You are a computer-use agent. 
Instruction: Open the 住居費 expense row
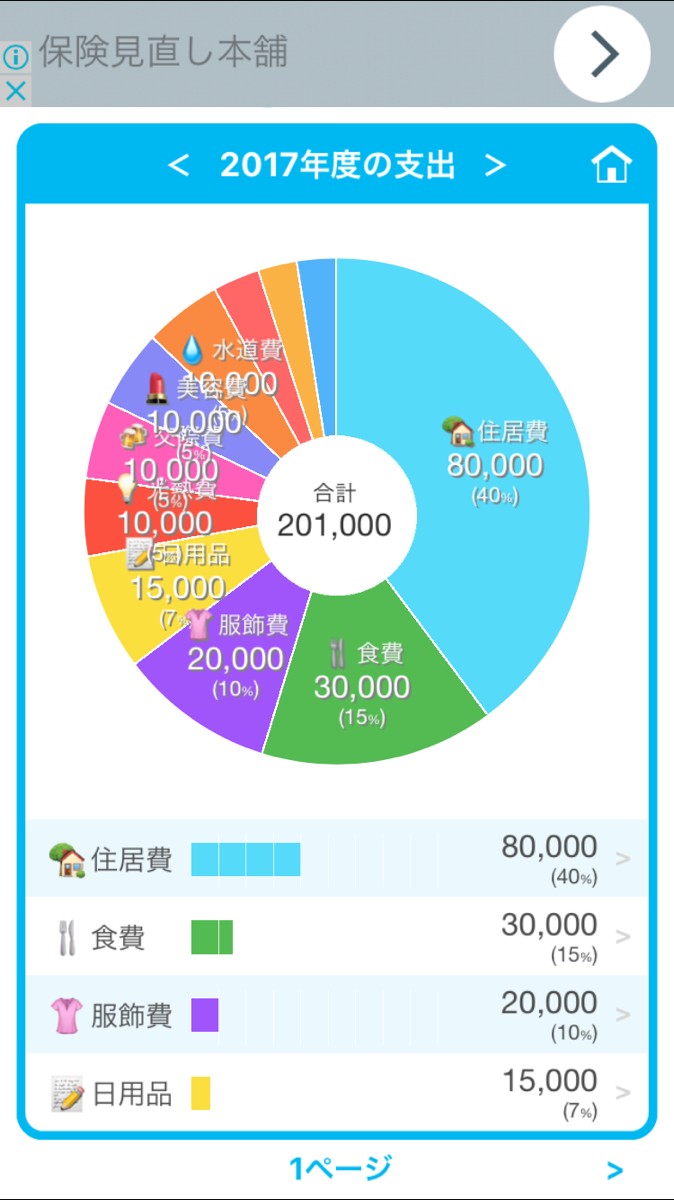[337, 859]
